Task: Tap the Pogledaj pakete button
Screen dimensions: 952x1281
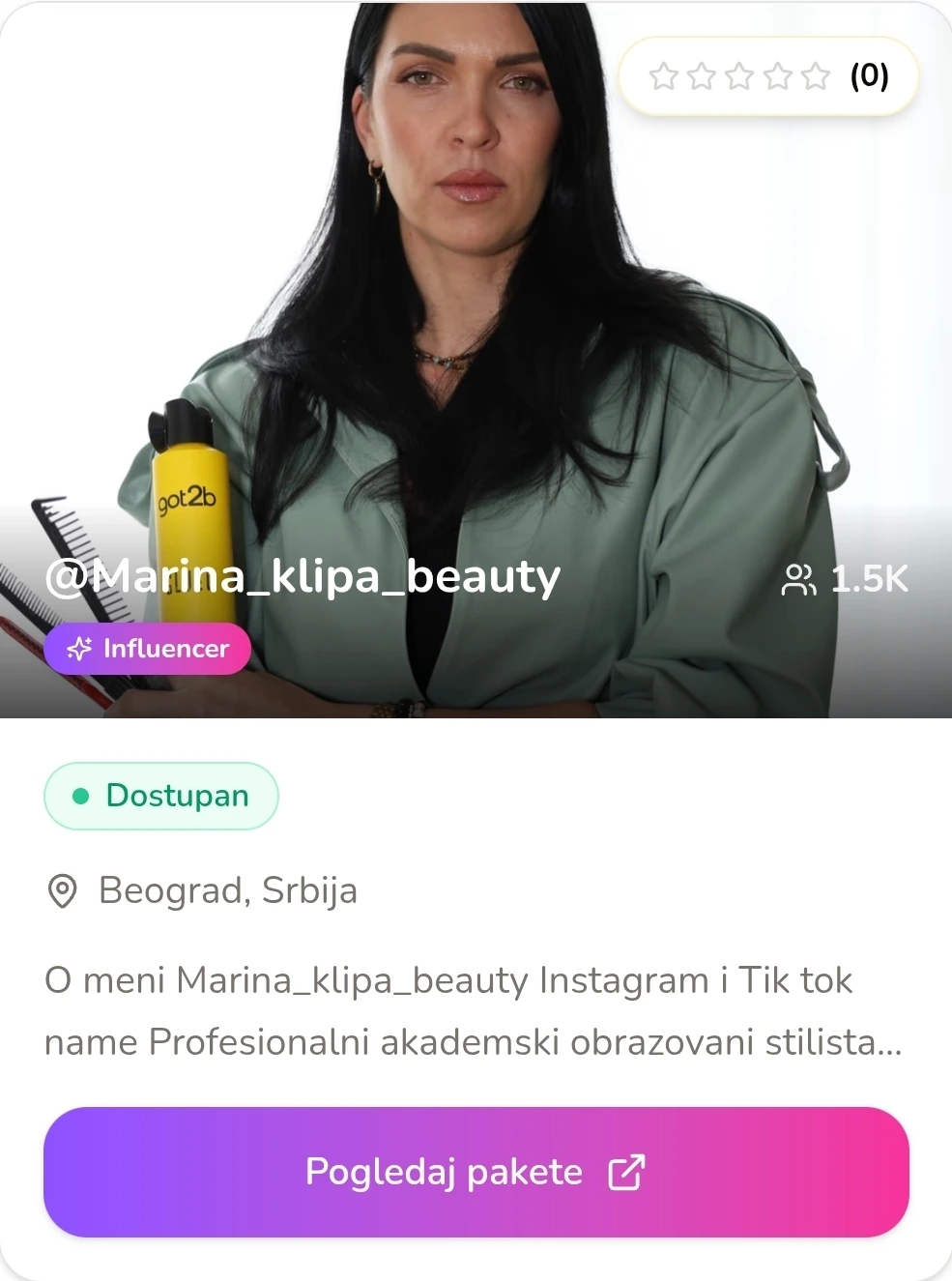Action: [476, 1172]
